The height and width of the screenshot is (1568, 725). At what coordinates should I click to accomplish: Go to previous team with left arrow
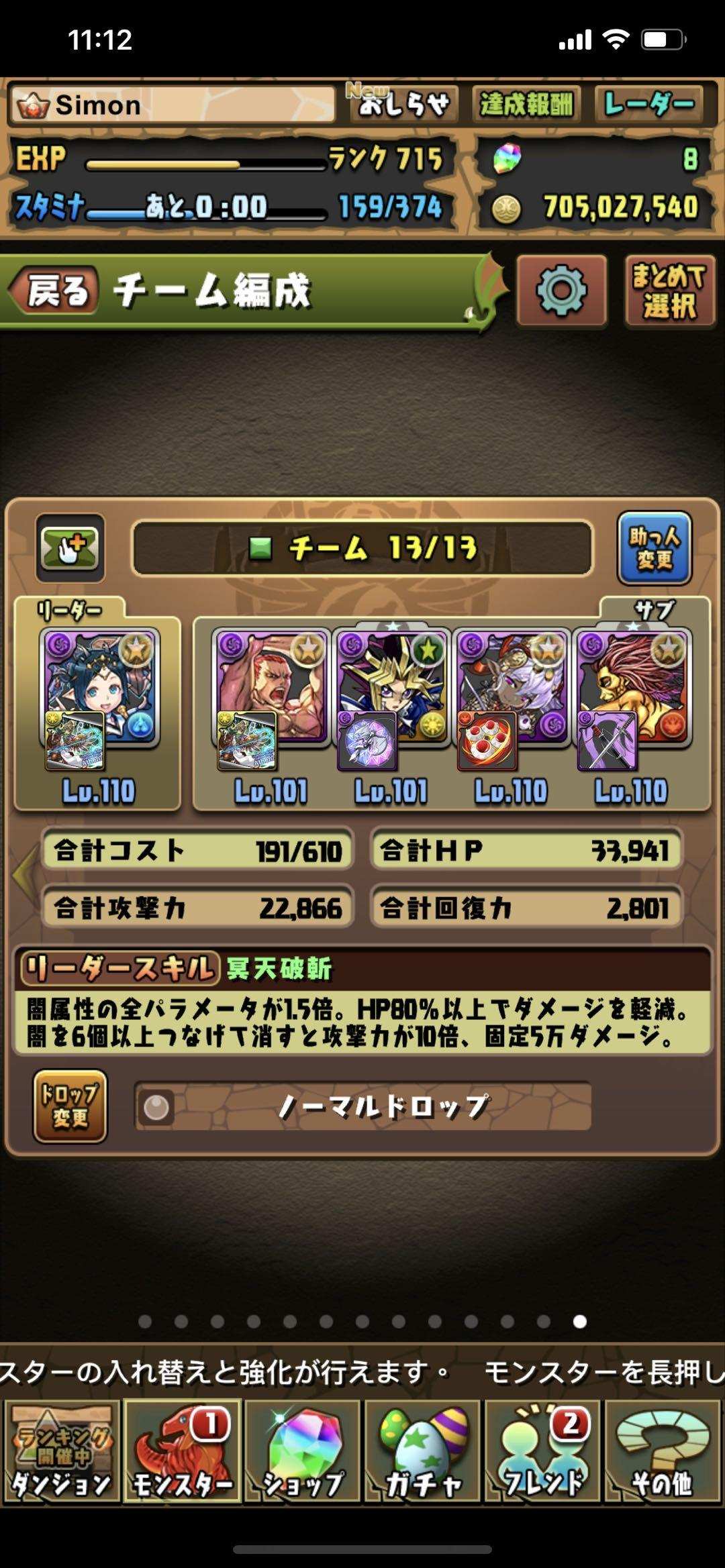point(21,874)
